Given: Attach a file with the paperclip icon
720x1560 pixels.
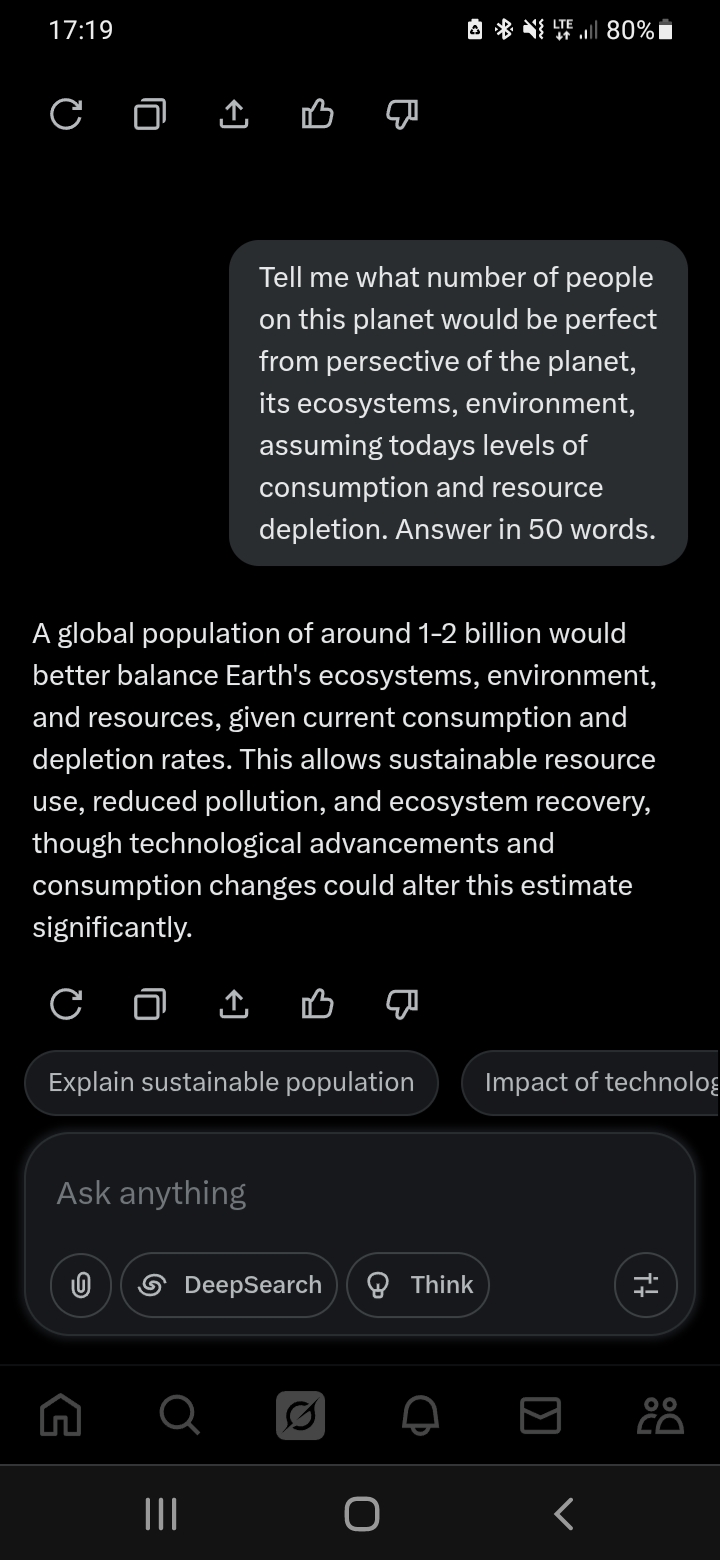Looking at the screenshot, I should [81, 1285].
